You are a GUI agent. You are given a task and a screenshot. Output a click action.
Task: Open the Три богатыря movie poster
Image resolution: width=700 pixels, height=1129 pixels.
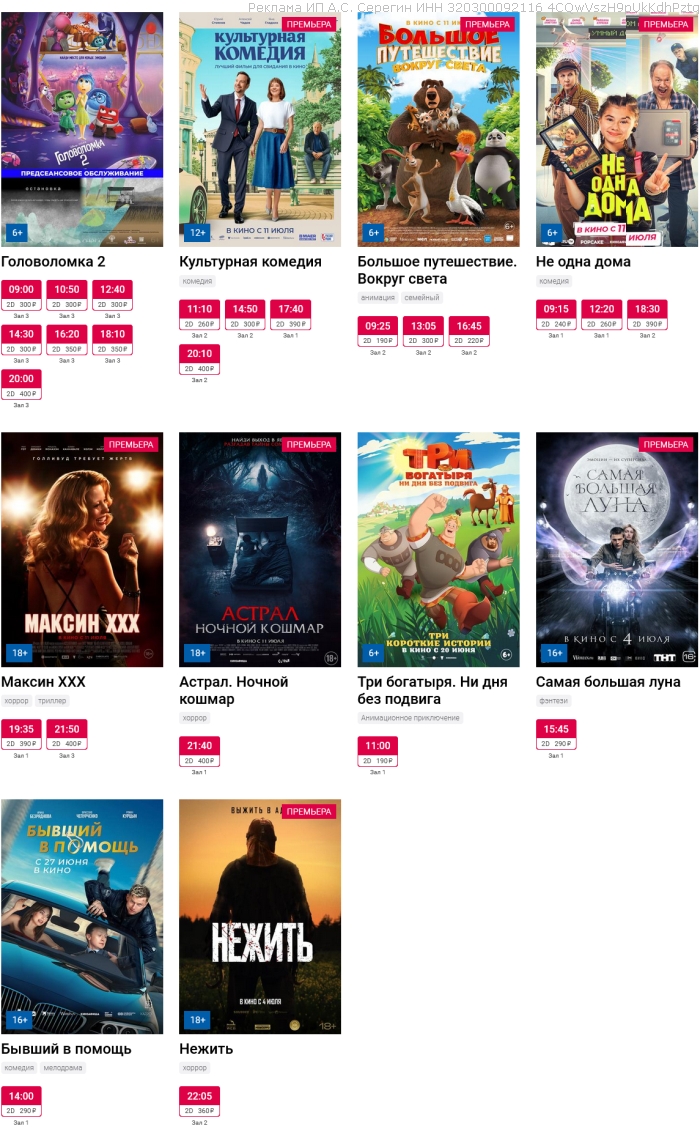pyautogui.click(x=438, y=549)
